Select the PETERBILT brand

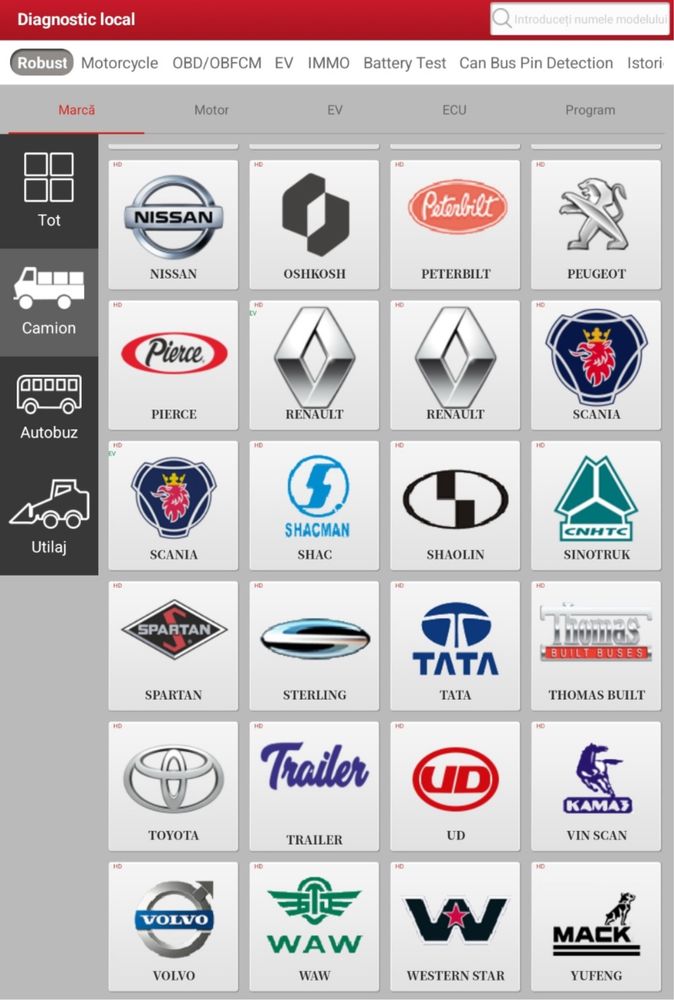tap(455, 224)
